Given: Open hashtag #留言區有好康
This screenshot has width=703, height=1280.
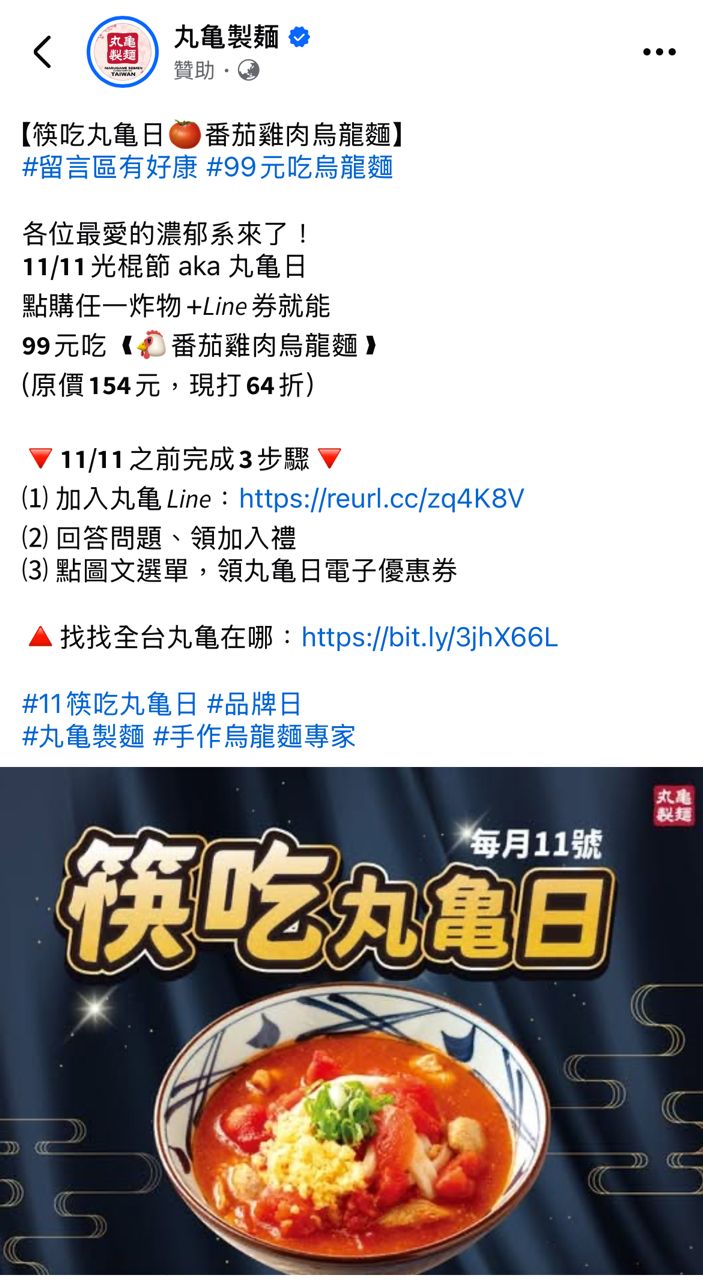Looking at the screenshot, I should point(110,167).
